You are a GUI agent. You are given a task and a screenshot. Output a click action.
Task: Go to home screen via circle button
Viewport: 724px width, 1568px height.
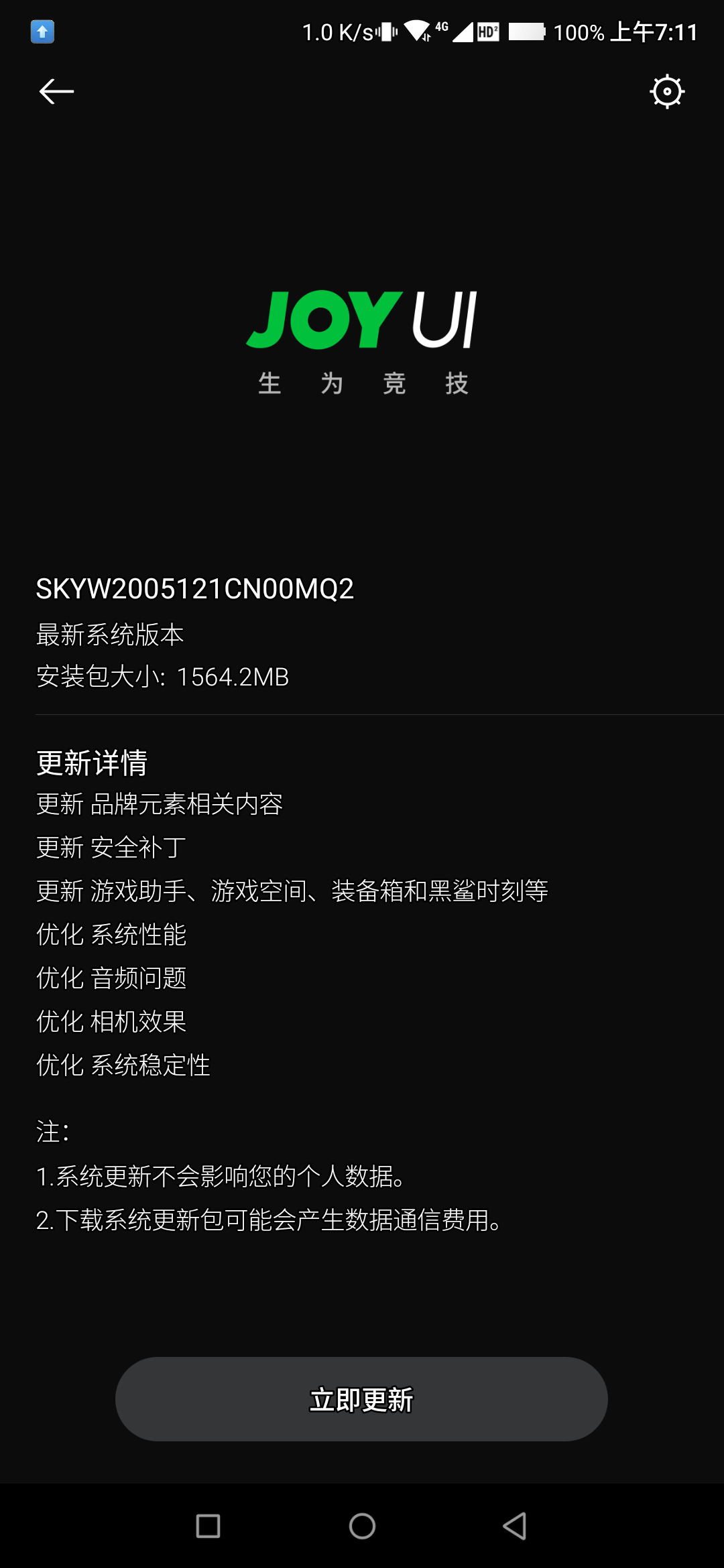click(362, 1526)
